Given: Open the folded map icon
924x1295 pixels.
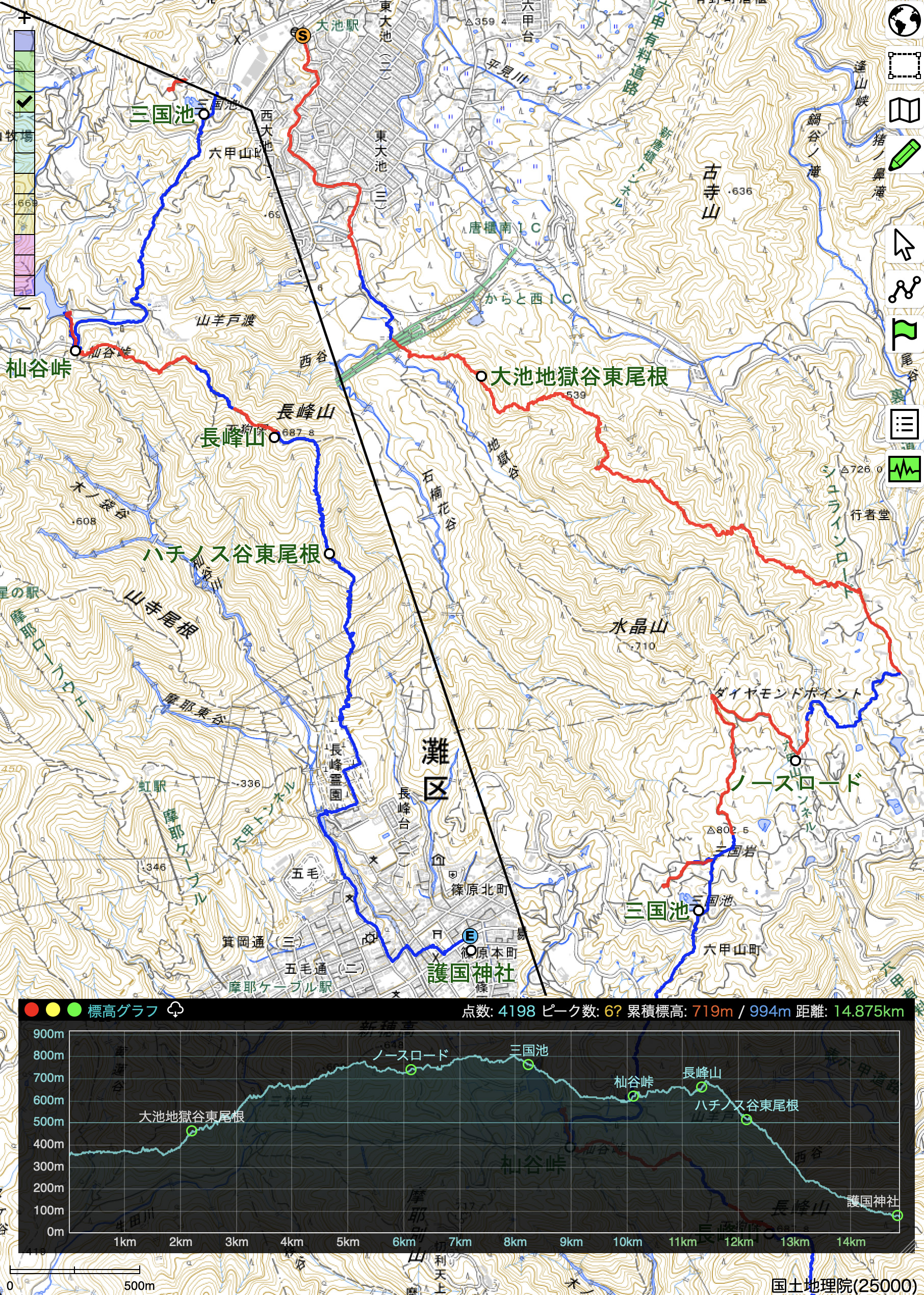Looking at the screenshot, I should coord(904,110).
